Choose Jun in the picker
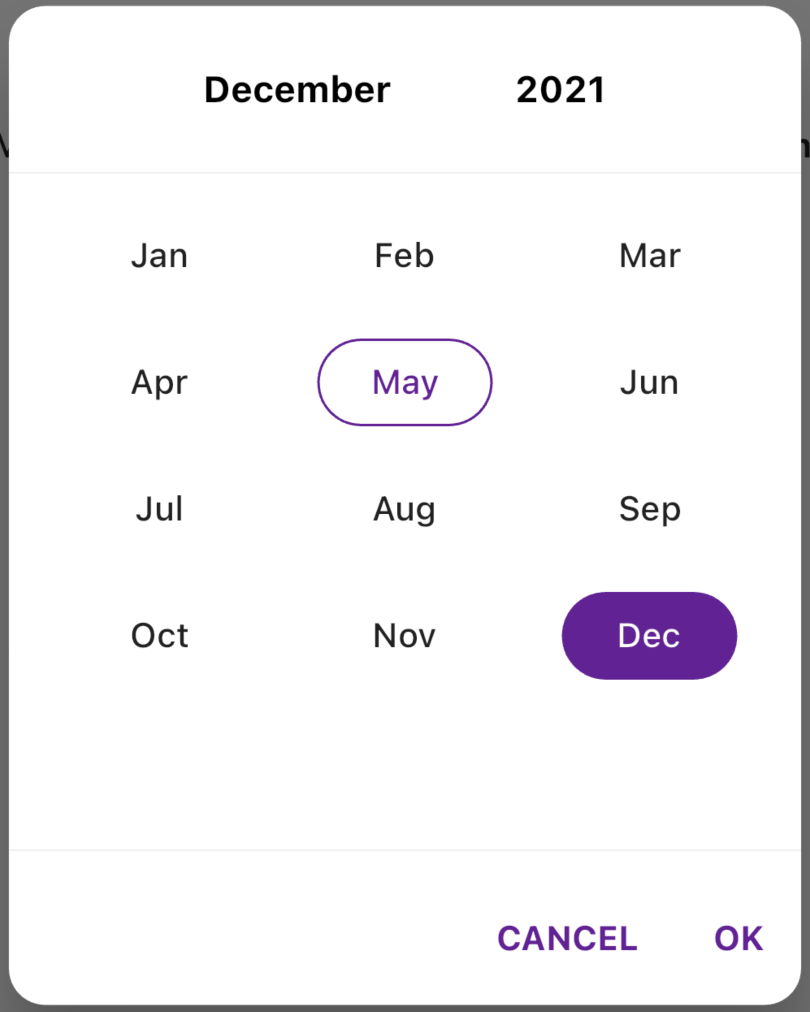Image resolution: width=810 pixels, height=1012 pixels. [649, 383]
